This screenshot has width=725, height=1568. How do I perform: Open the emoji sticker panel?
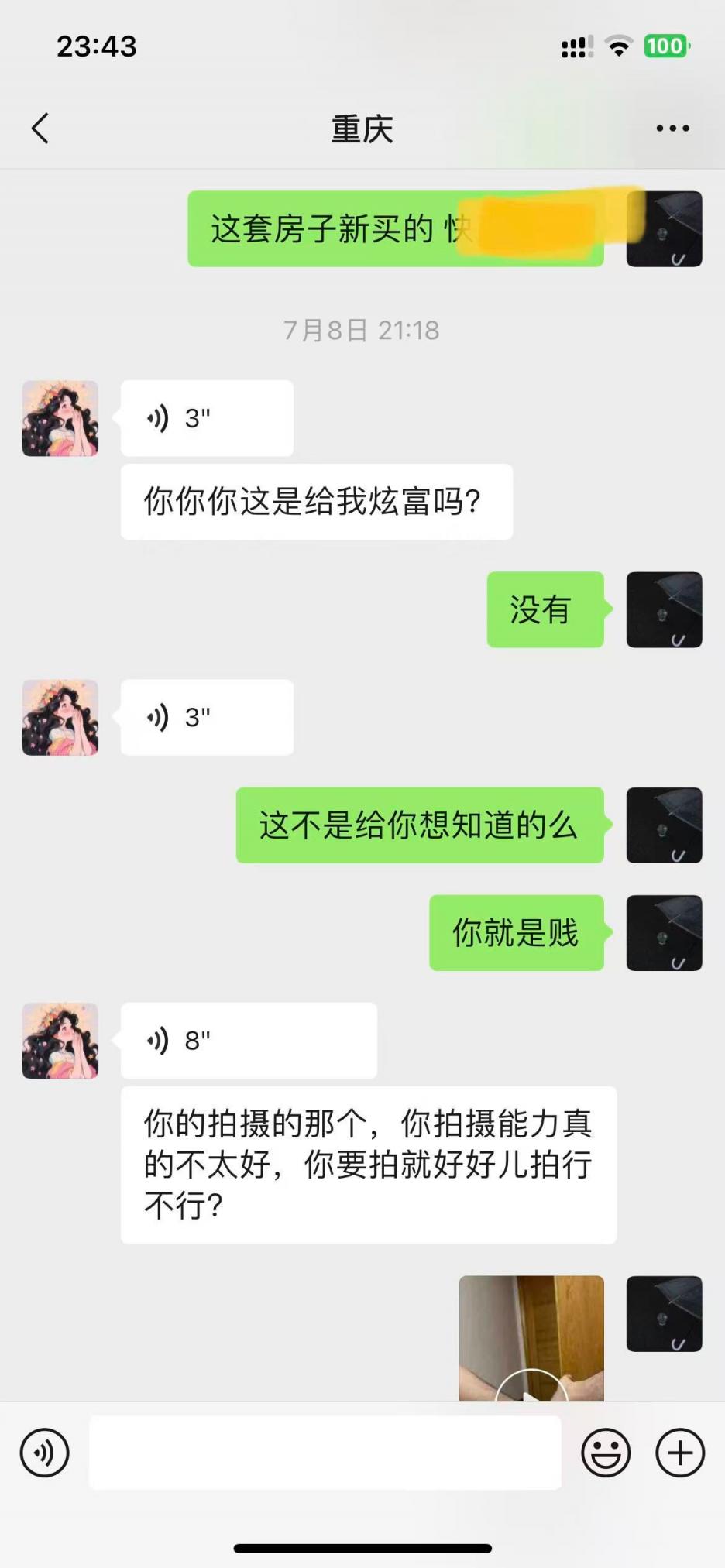pos(606,1453)
